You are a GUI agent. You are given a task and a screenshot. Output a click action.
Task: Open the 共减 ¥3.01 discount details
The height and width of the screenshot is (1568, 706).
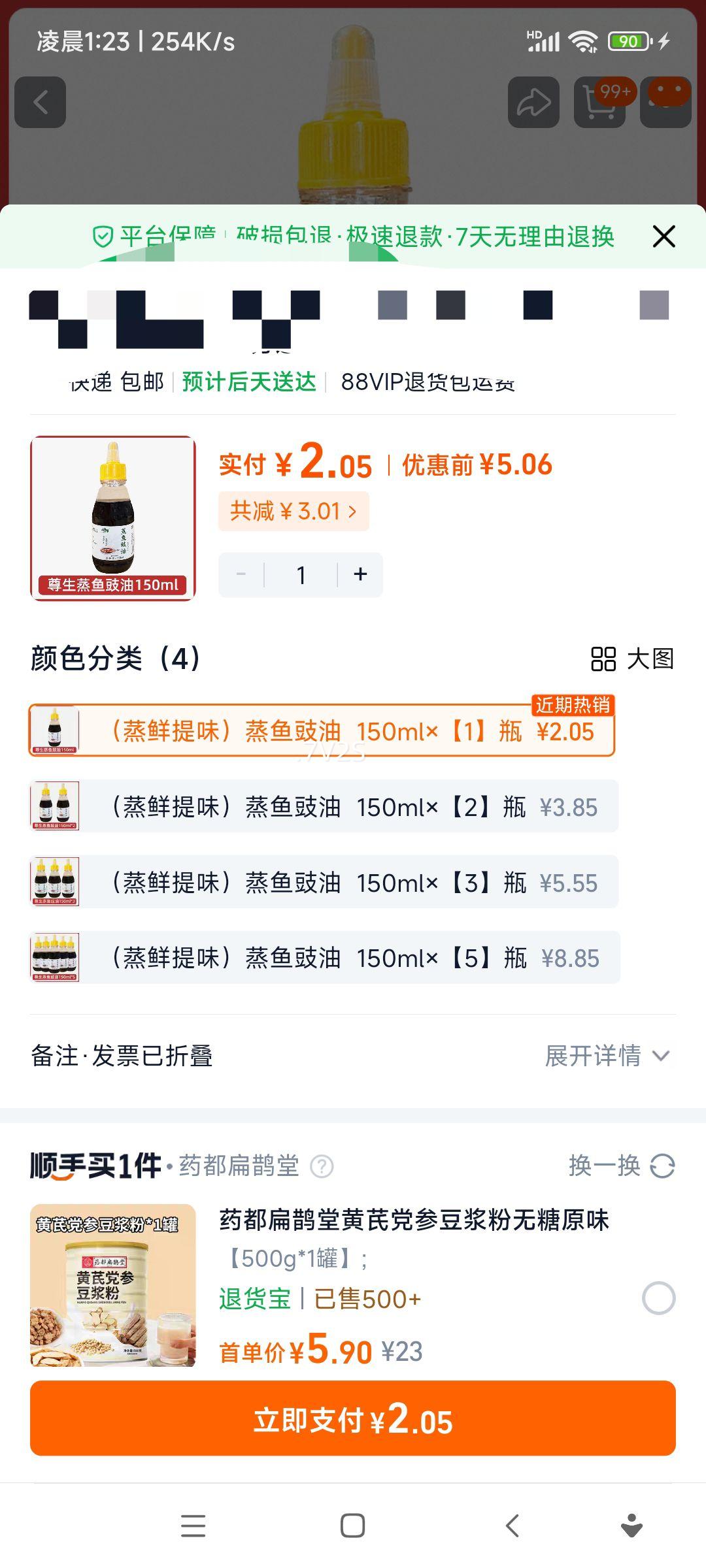pyautogui.click(x=294, y=511)
